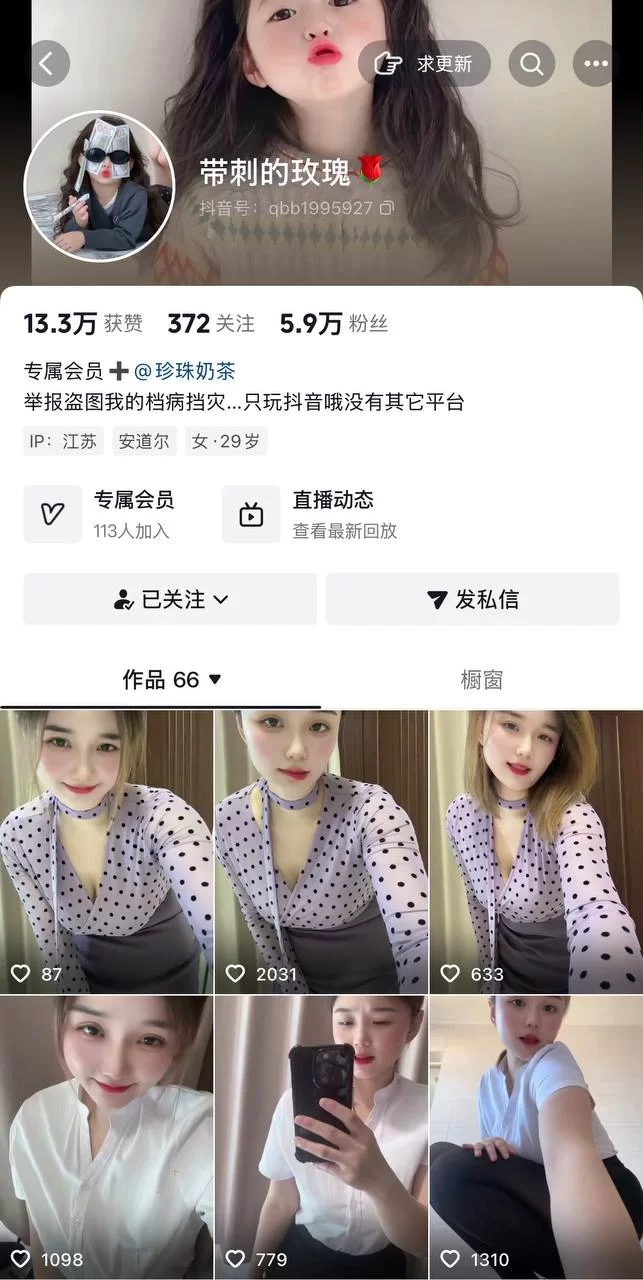The image size is (643, 1280).
Task: Open the video with 1098 likes
Action: pyautogui.click(x=106, y=1137)
